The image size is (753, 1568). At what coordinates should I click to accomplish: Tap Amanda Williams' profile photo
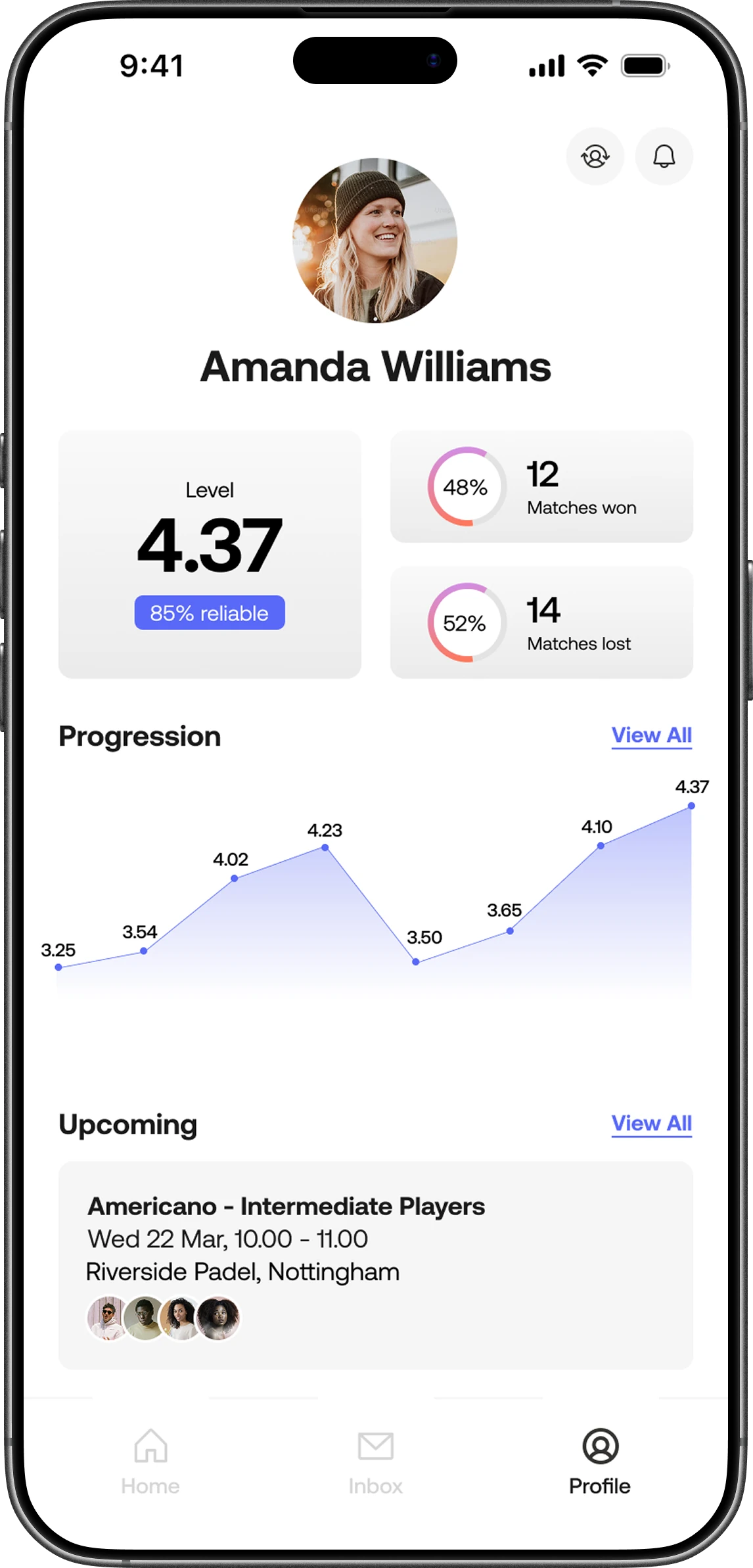(375, 241)
